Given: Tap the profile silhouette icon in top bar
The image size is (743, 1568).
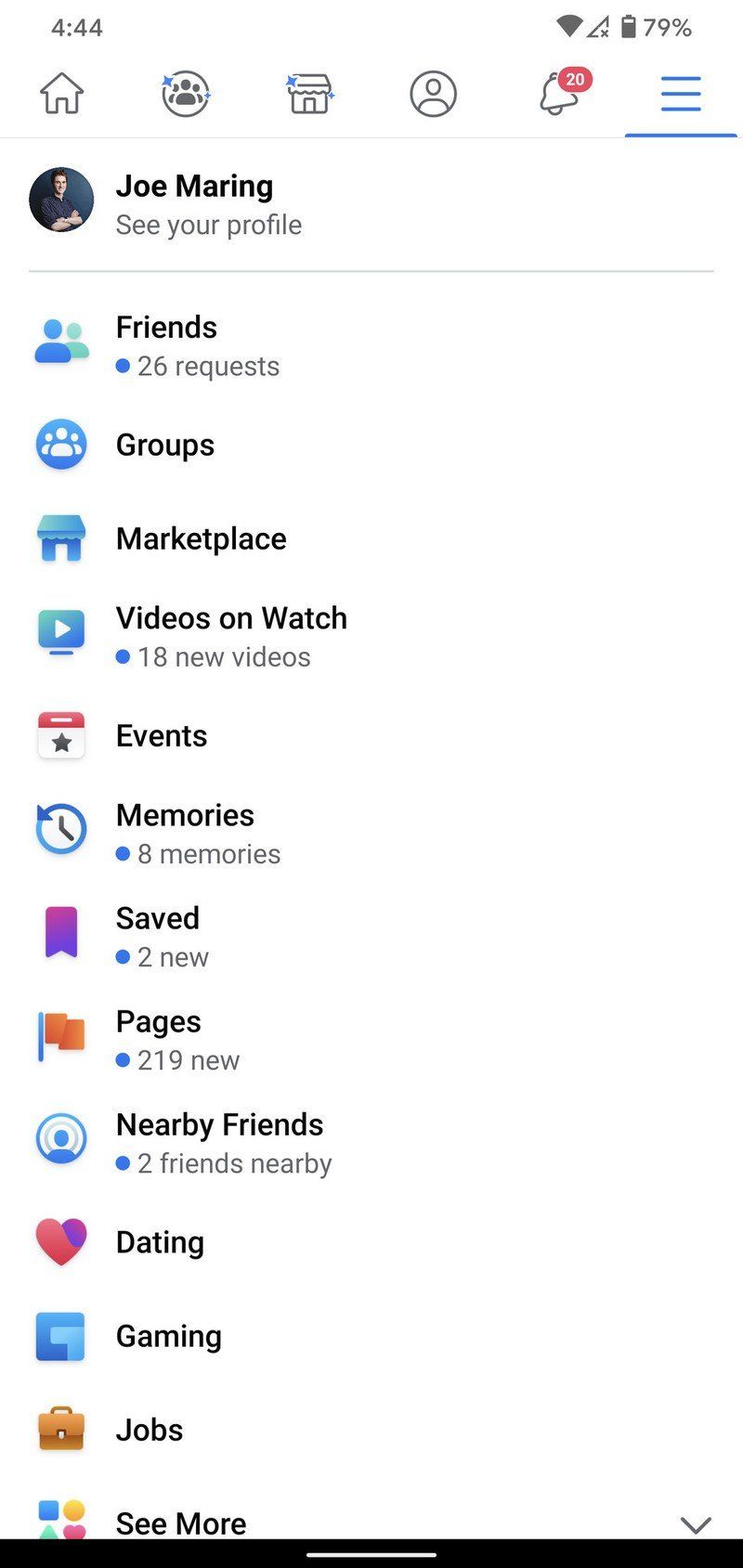Looking at the screenshot, I should [x=433, y=93].
